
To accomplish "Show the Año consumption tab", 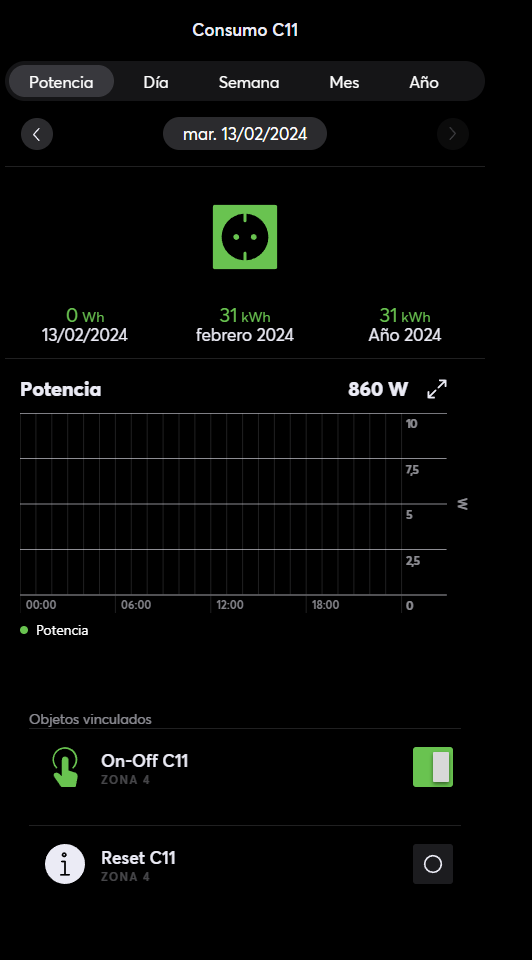I will [x=424, y=82].
